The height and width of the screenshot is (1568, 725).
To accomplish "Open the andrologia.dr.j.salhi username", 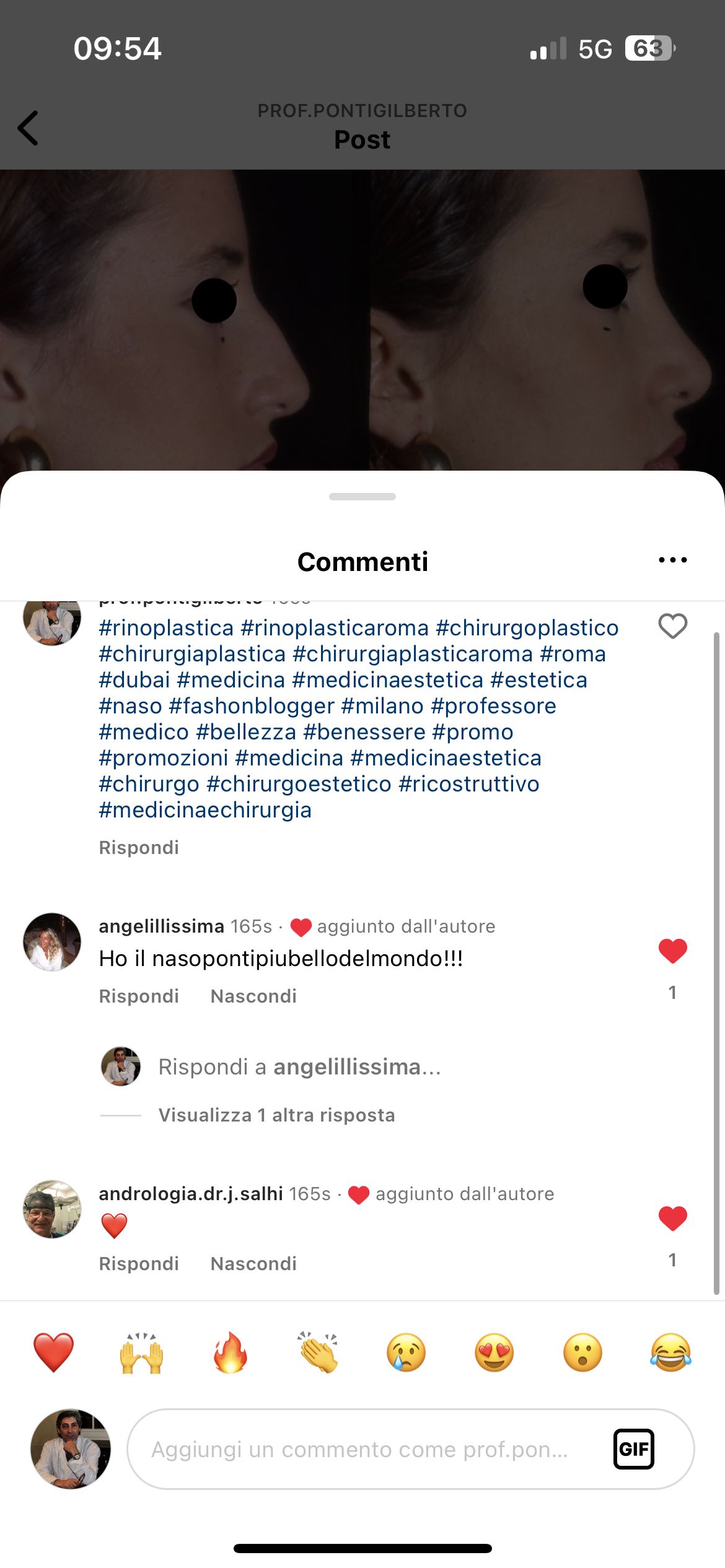I will [190, 1193].
